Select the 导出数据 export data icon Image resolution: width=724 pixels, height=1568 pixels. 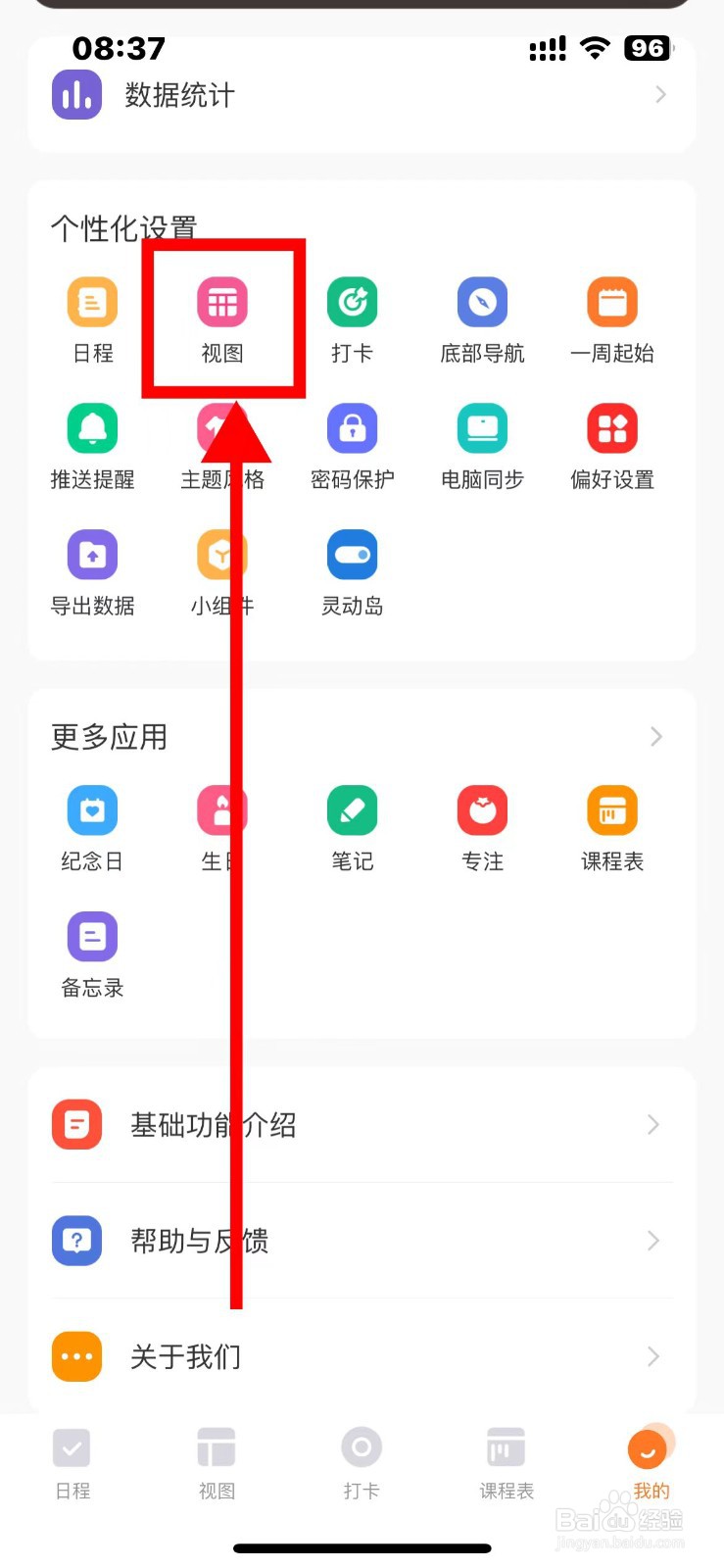[x=91, y=555]
